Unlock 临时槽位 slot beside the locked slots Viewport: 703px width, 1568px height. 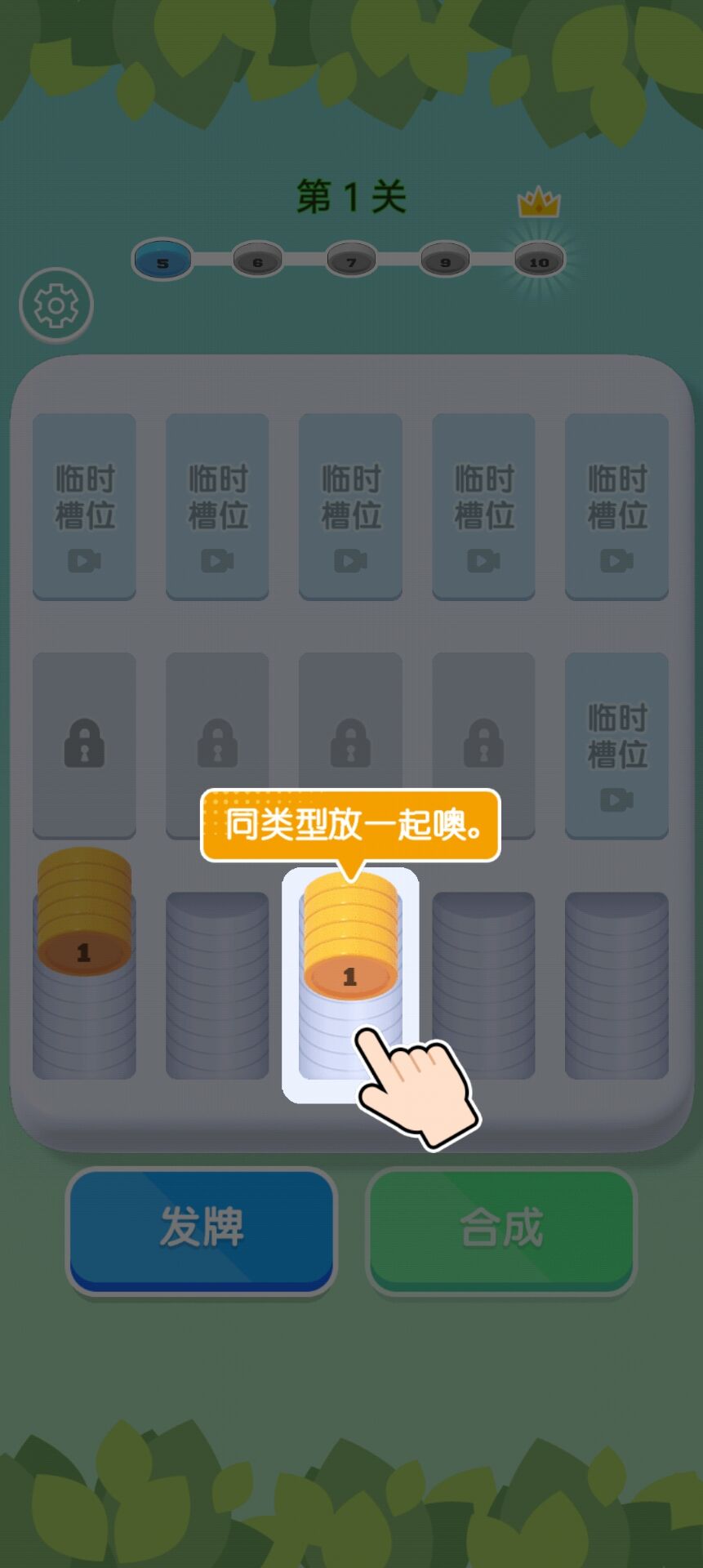616,745
